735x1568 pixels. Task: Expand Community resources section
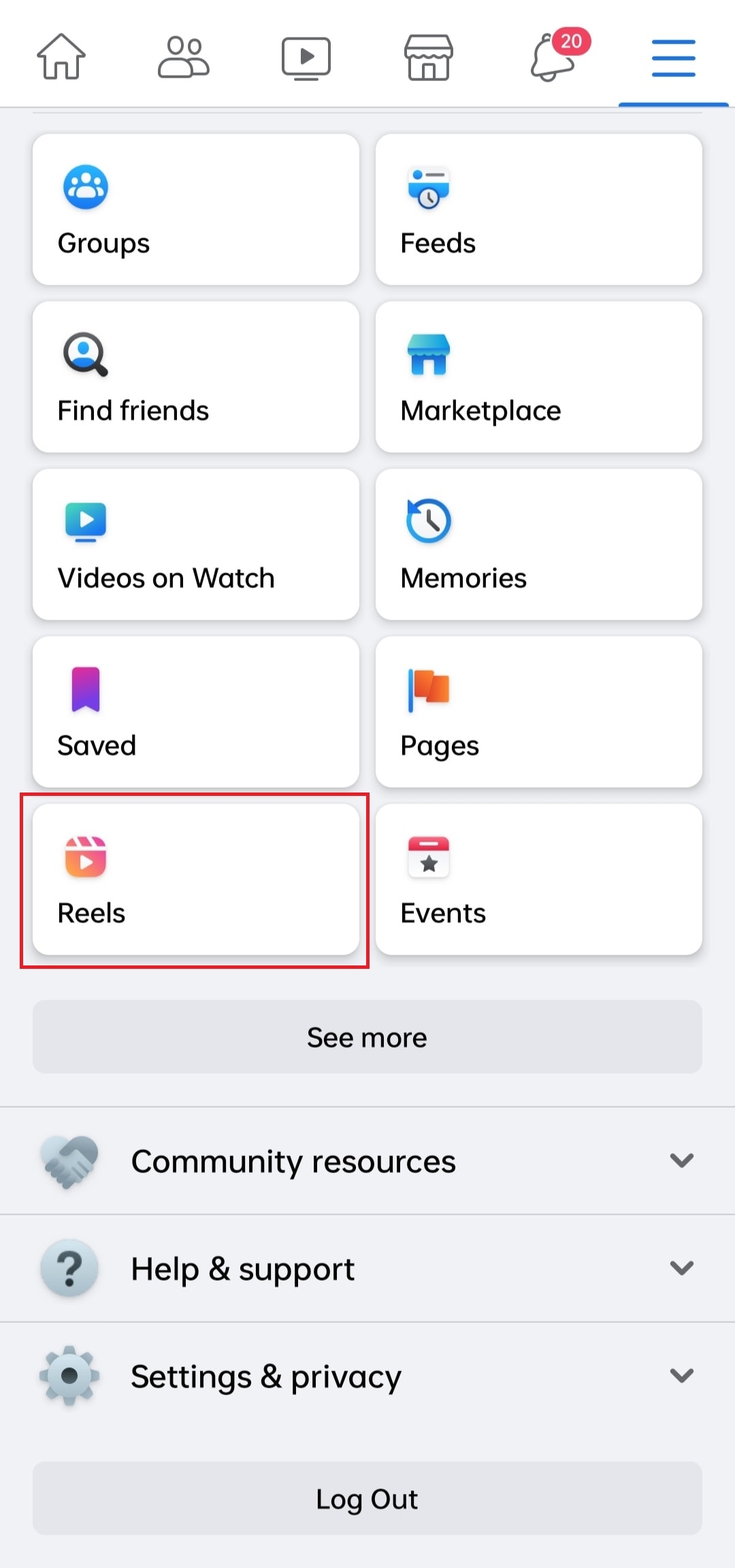(x=367, y=1161)
